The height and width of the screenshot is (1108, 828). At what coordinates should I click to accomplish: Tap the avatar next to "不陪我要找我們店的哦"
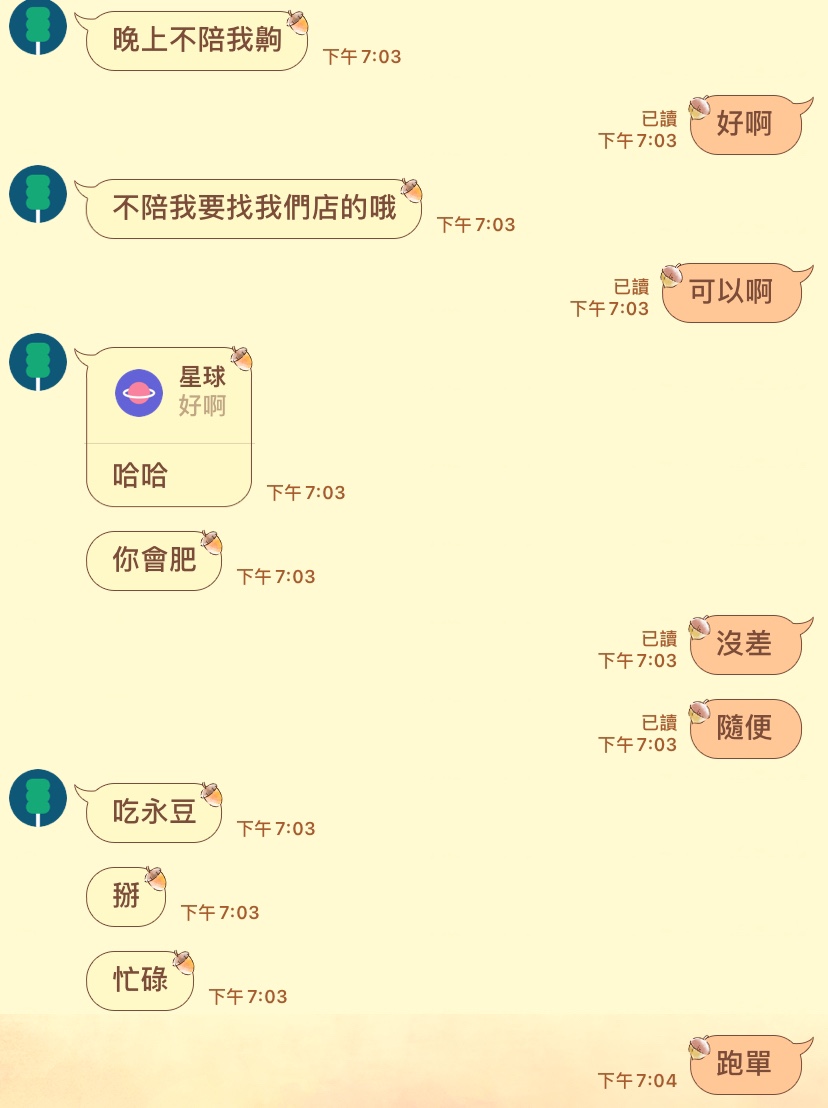[x=38, y=194]
